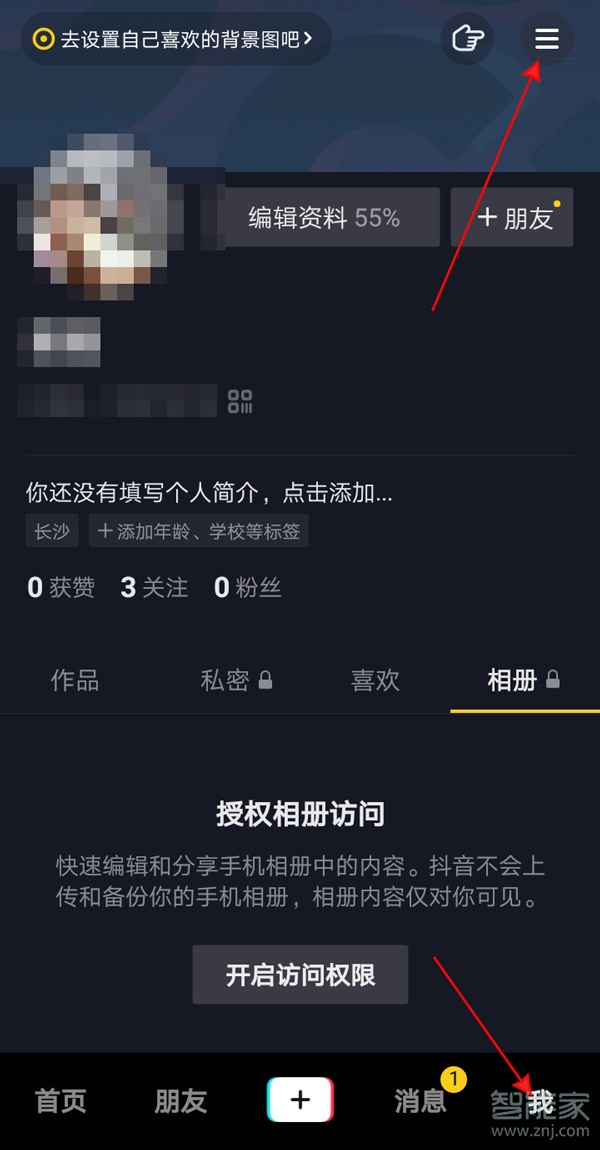The image size is (600, 1150).
Task: Tap 开启访问权限 to grant album access
Action: tap(300, 975)
